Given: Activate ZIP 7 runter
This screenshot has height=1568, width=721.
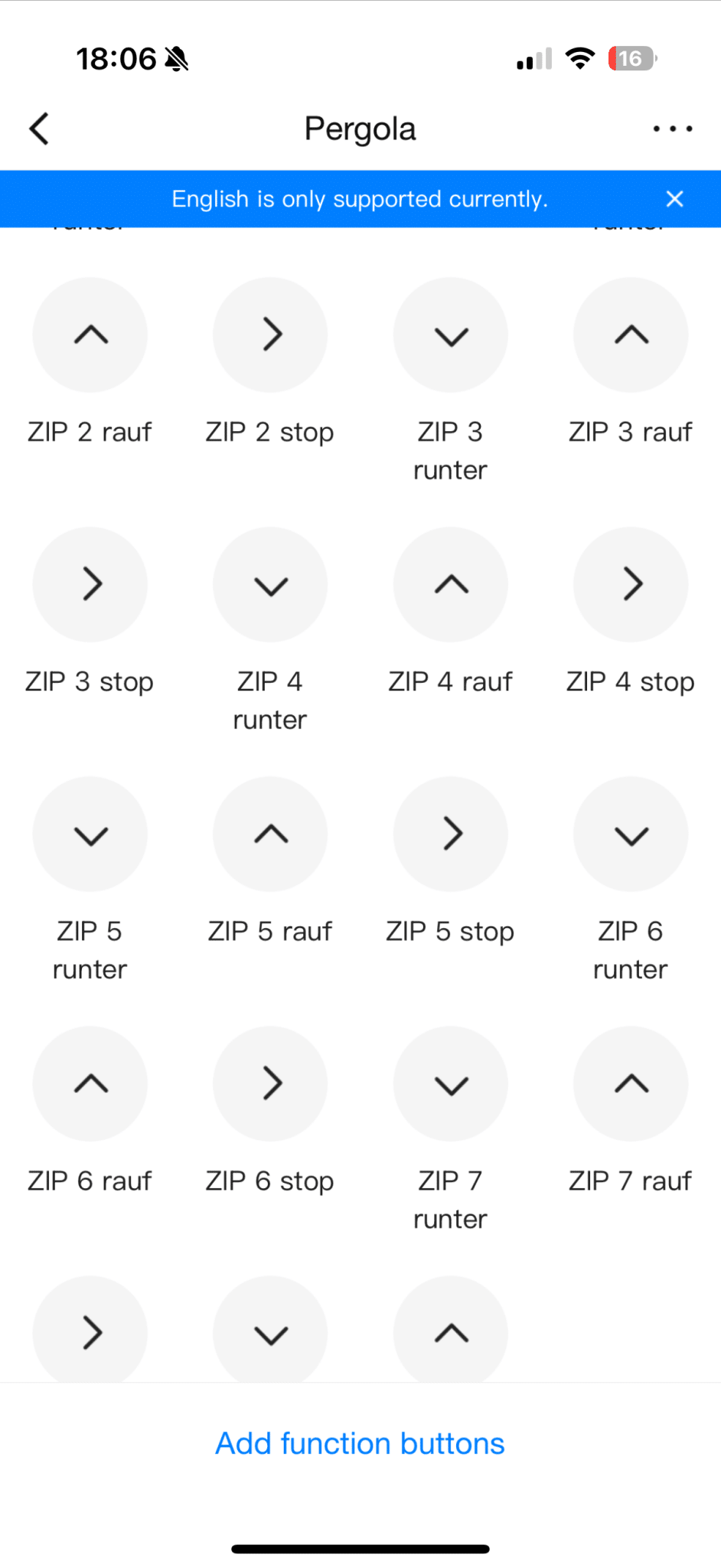Looking at the screenshot, I should (x=451, y=1084).
